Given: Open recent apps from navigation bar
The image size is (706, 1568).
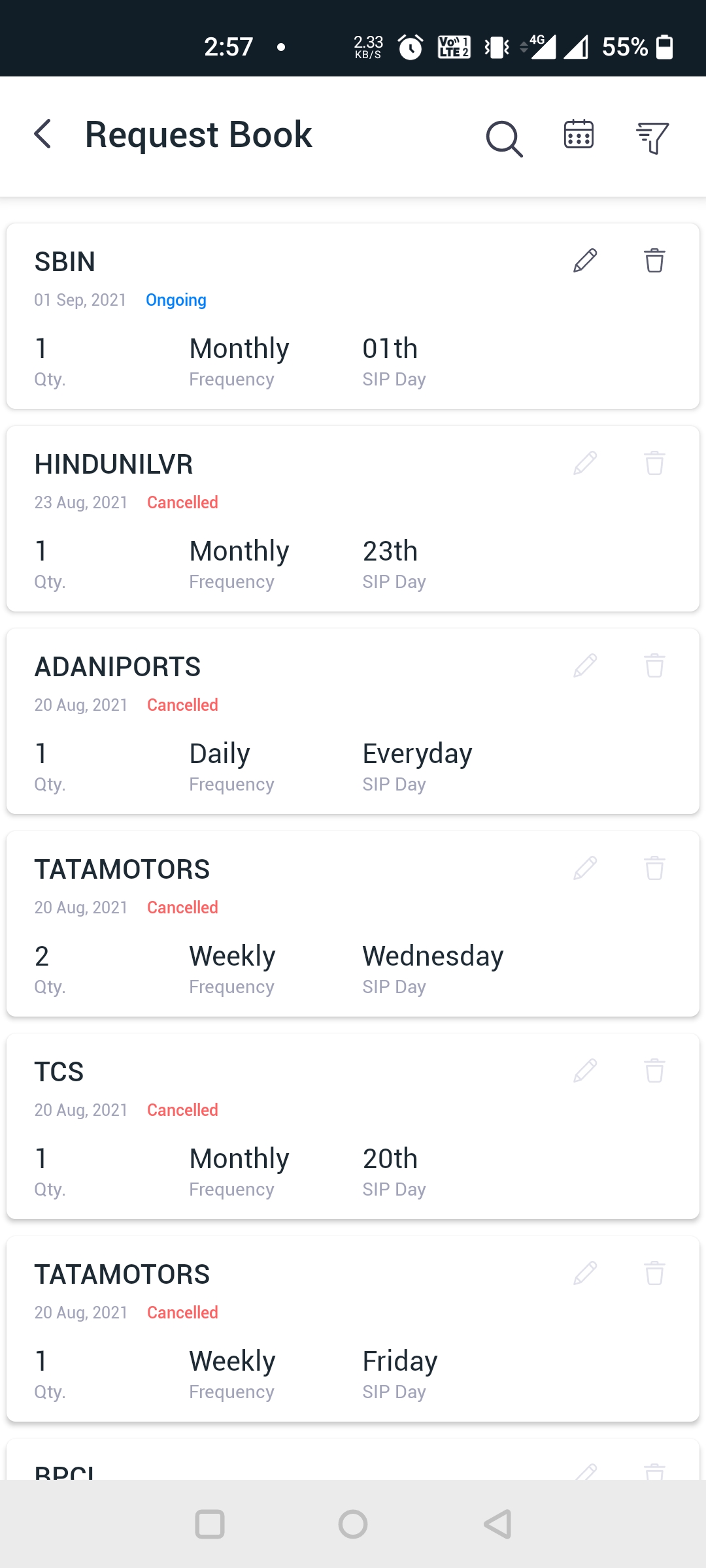Looking at the screenshot, I should 210,1524.
